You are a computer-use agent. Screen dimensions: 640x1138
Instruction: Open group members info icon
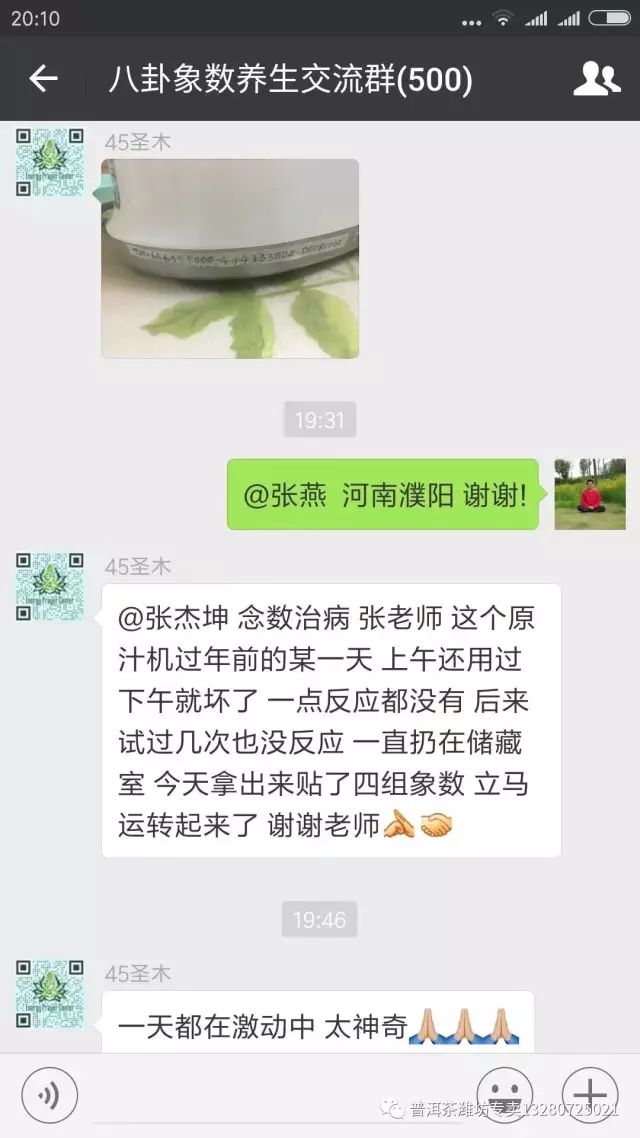(x=596, y=79)
